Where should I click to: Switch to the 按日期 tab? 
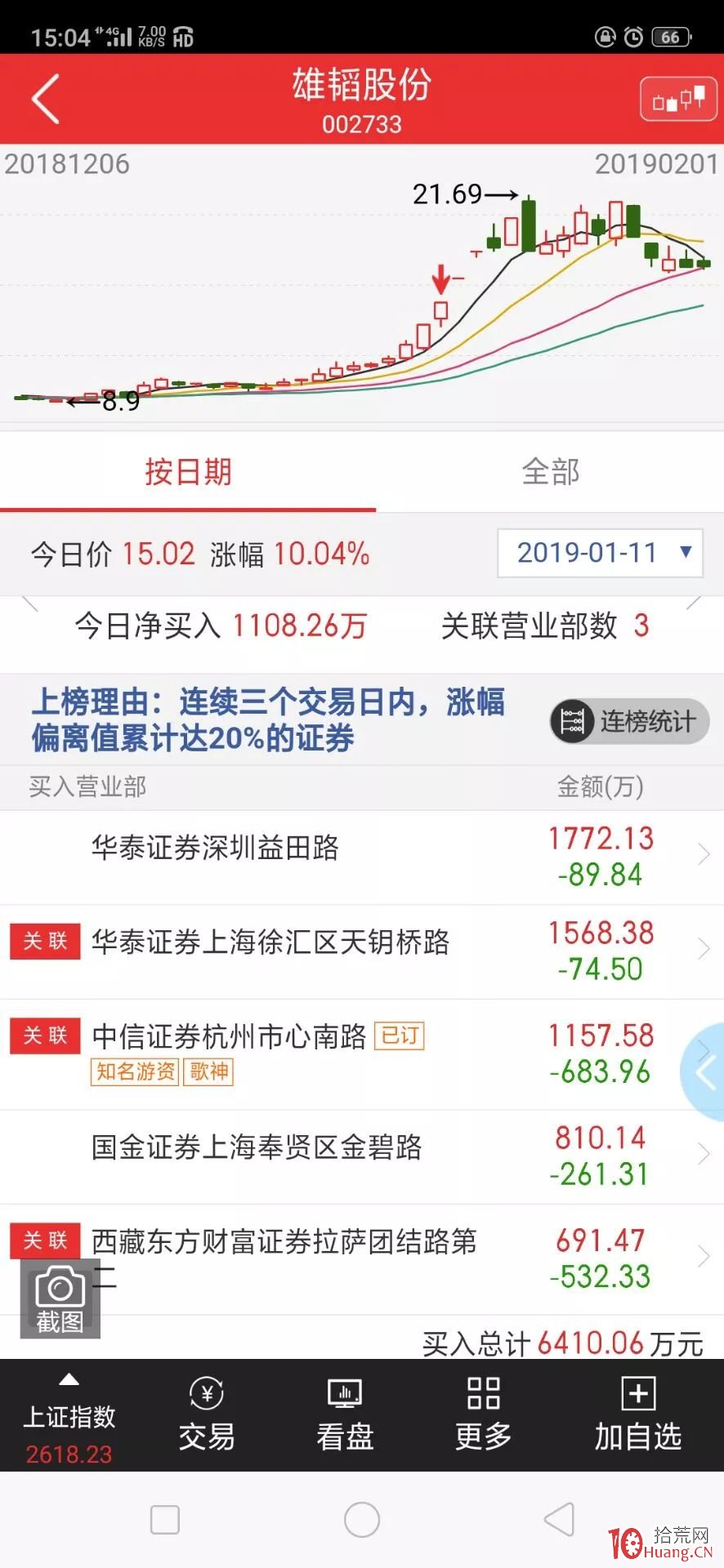[x=188, y=472]
